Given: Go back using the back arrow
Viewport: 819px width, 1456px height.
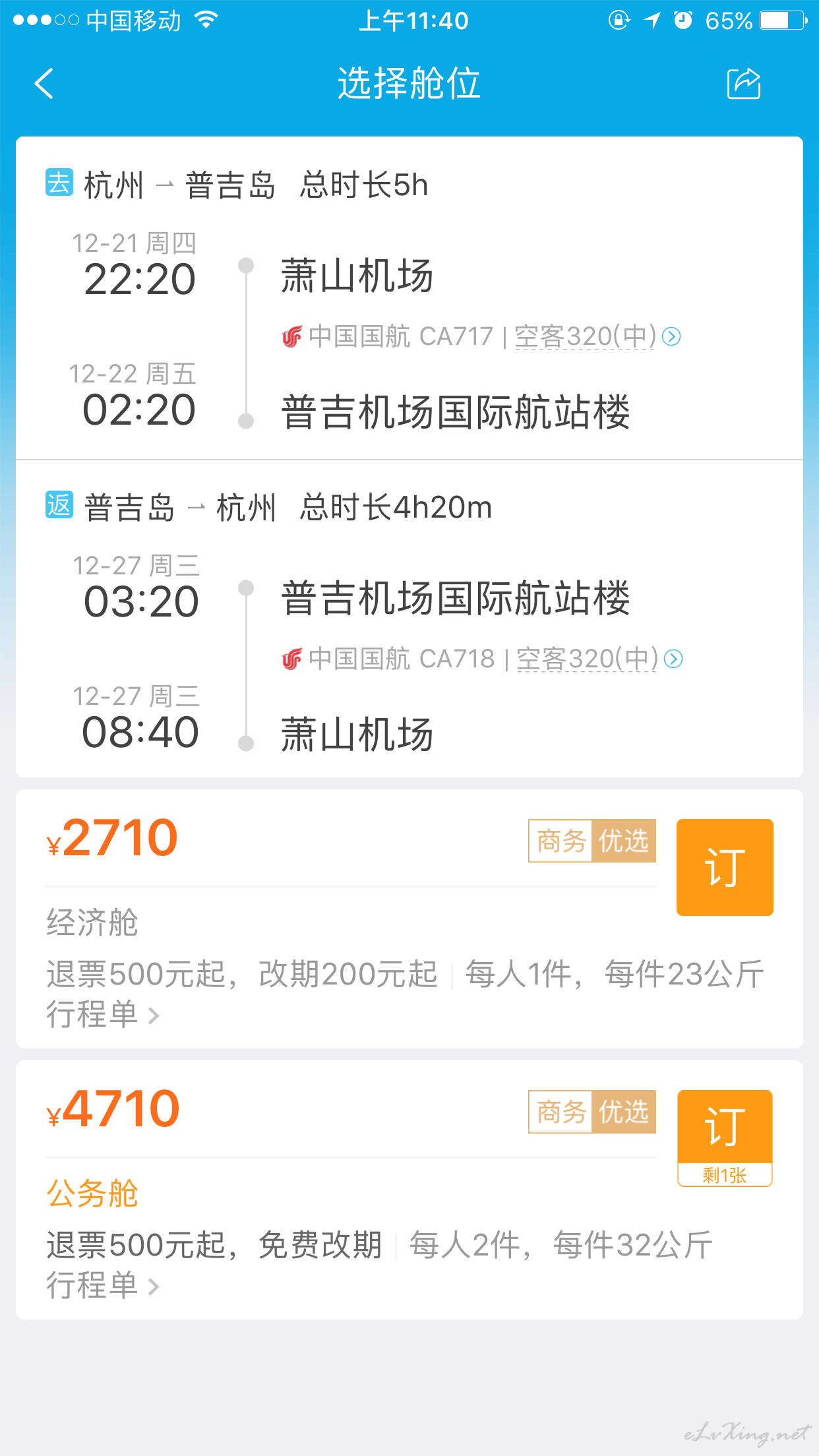Looking at the screenshot, I should 44,84.
